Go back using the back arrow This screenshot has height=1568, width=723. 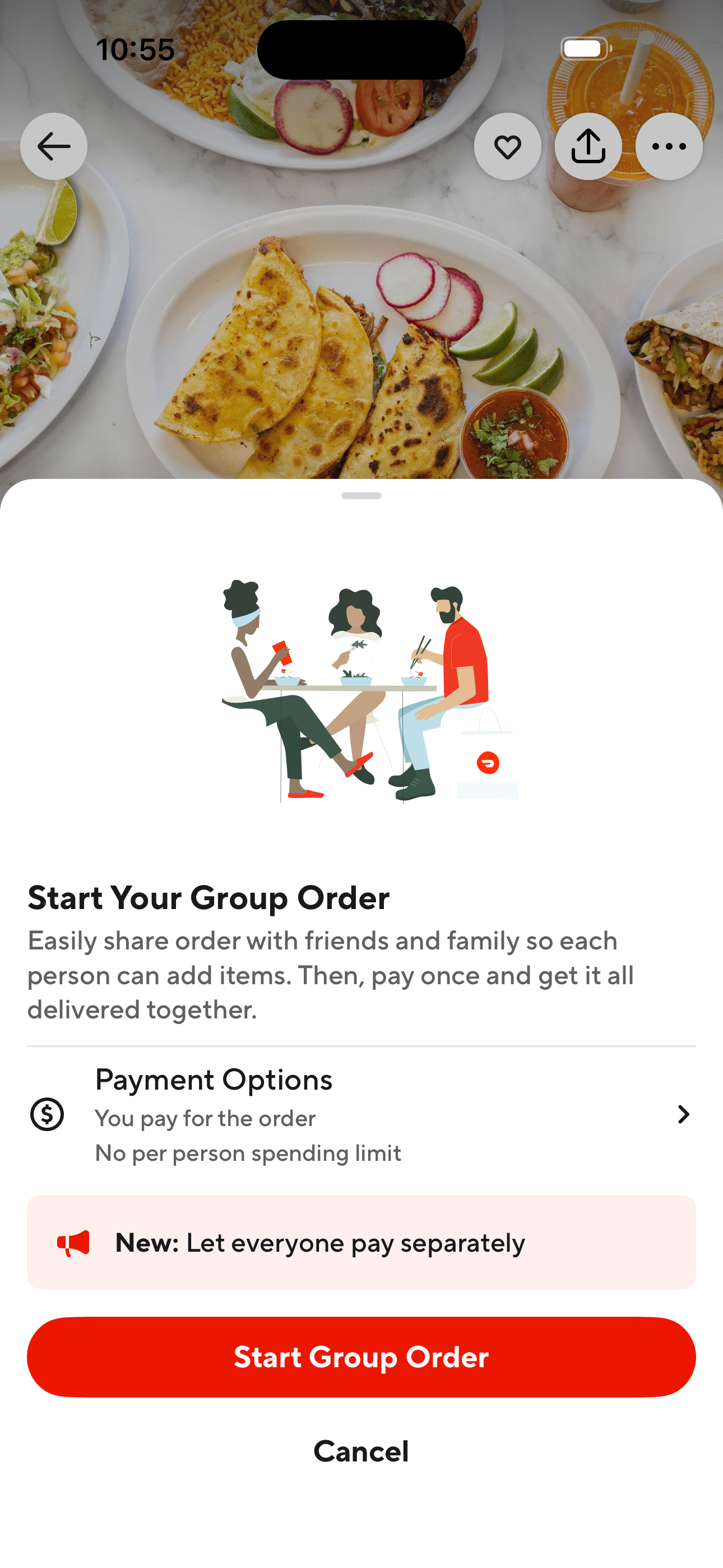54,146
